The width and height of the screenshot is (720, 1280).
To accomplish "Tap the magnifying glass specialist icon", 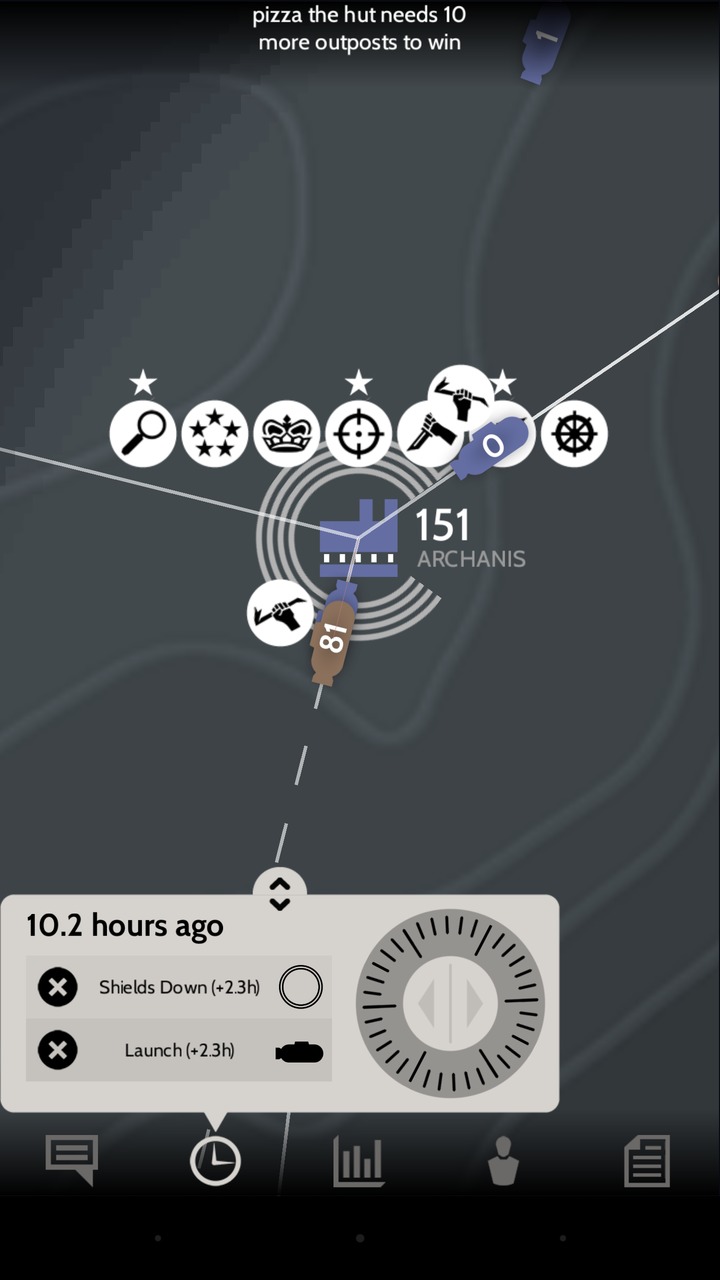I will (x=143, y=434).
